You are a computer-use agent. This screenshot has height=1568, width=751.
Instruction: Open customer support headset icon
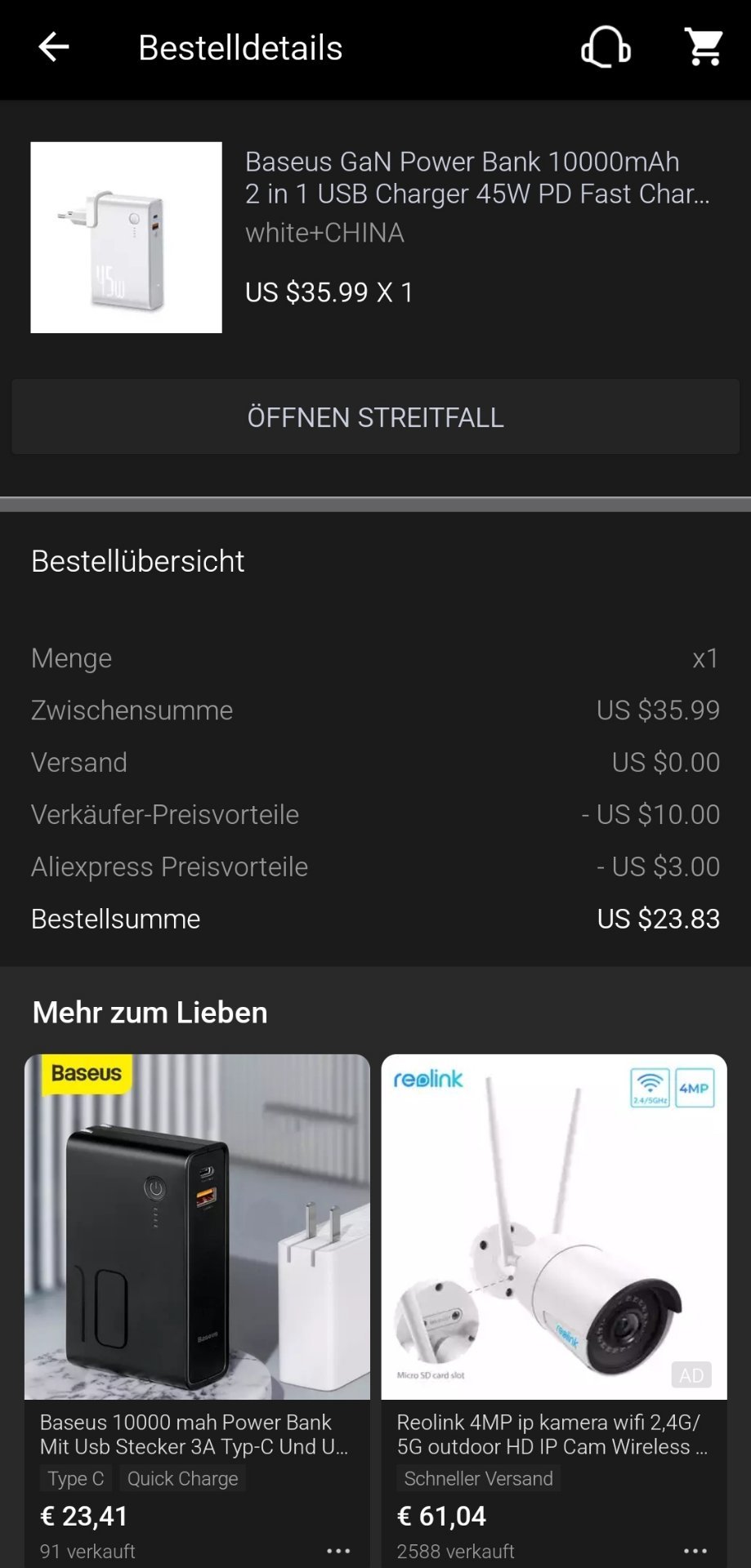(606, 47)
